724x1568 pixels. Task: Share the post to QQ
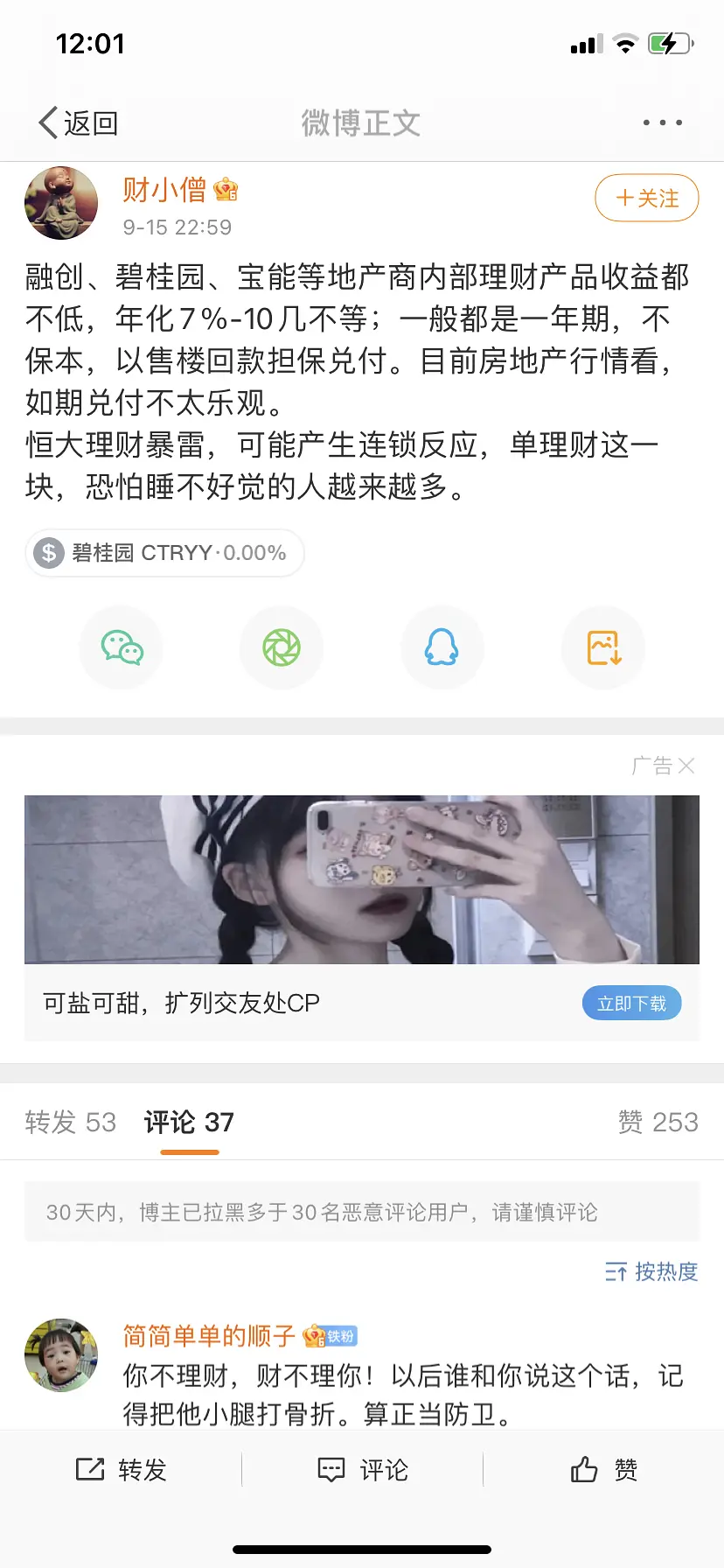[x=442, y=648]
